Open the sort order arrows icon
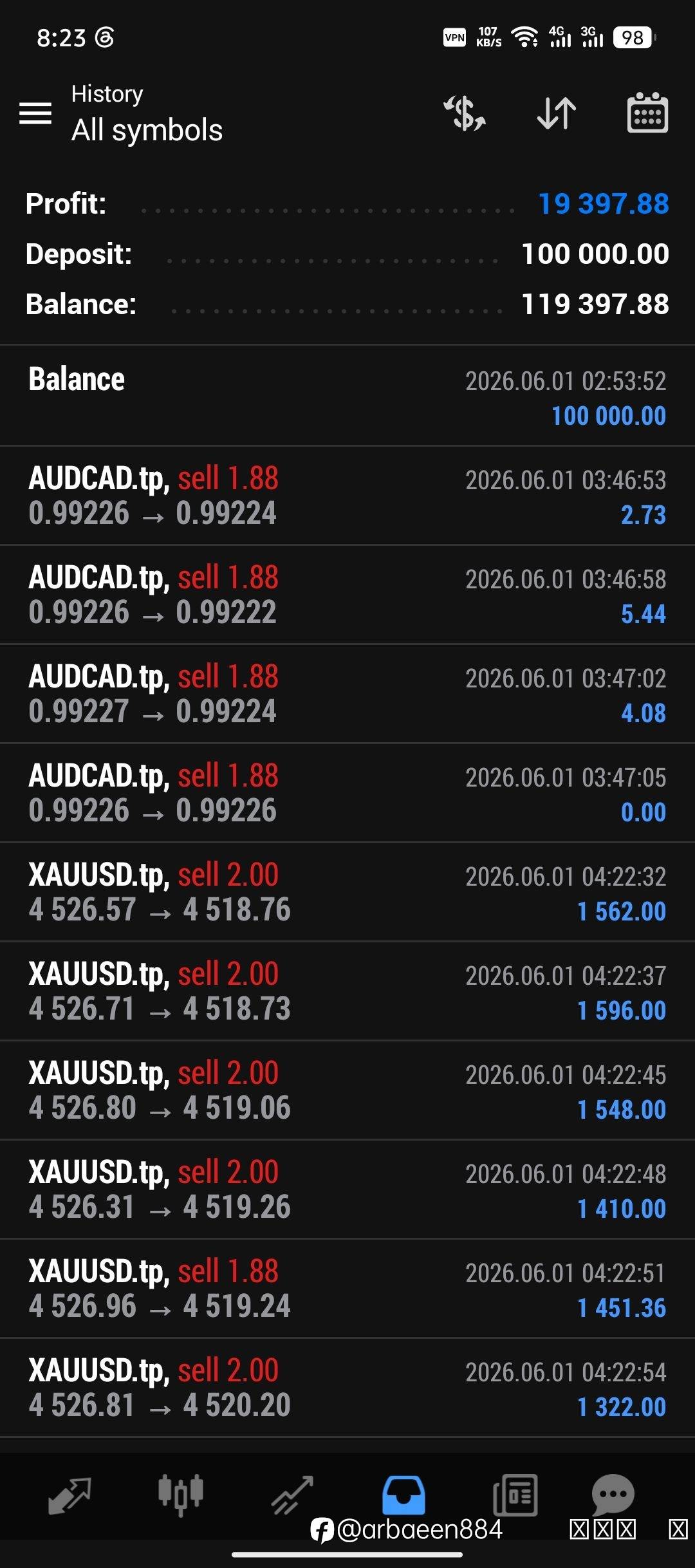This screenshot has height=1568, width=695. [x=557, y=113]
